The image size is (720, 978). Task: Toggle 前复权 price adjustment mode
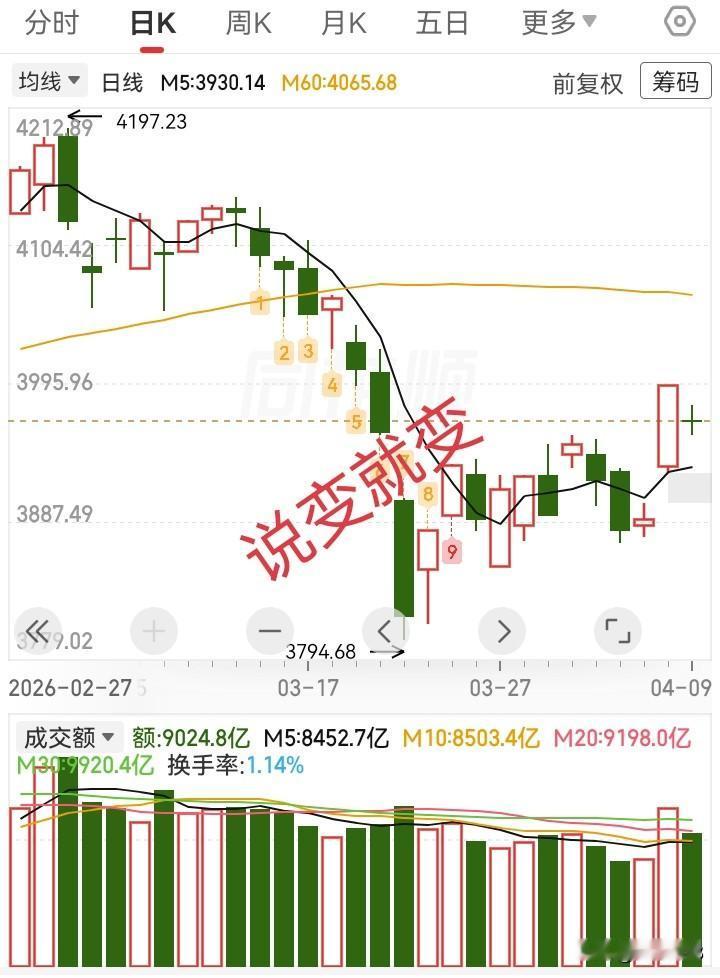tap(586, 84)
